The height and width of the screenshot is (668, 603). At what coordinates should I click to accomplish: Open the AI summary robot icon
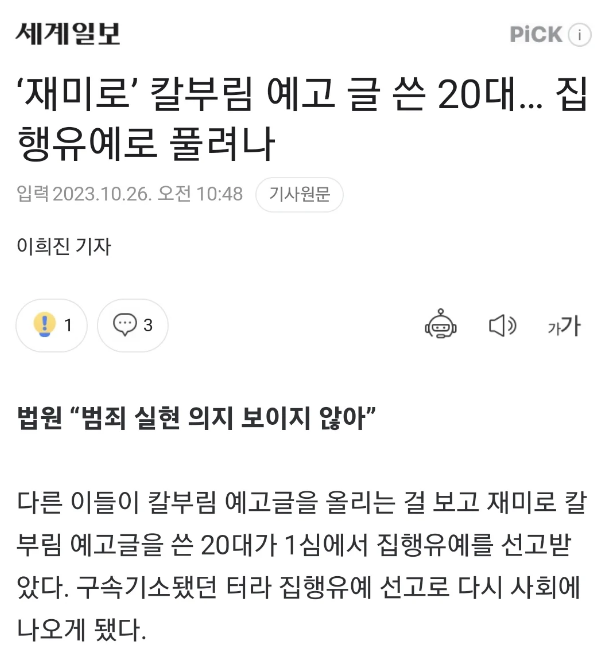click(x=440, y=325)
